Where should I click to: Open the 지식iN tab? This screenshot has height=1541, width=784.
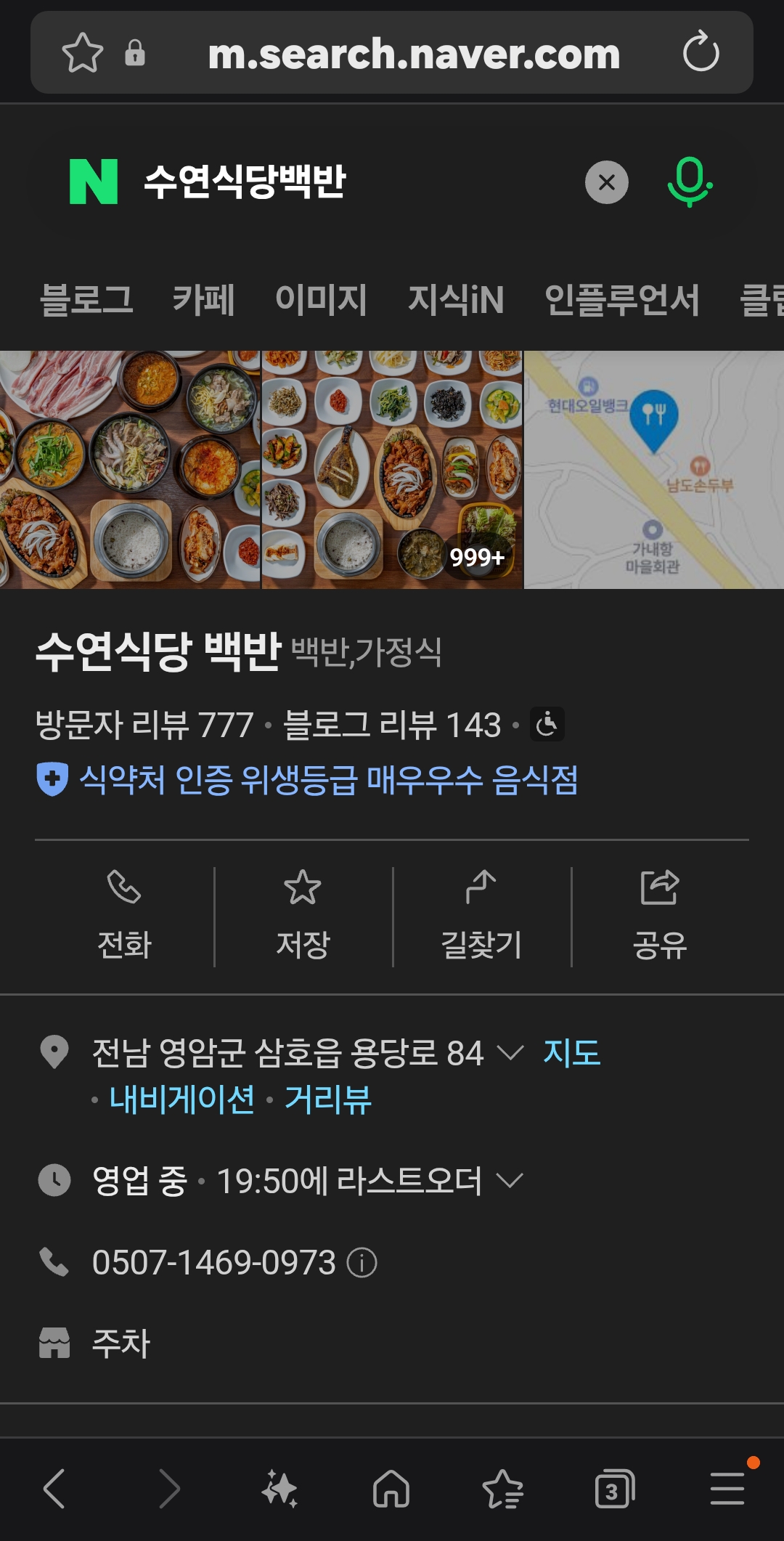tap(456, 299)
